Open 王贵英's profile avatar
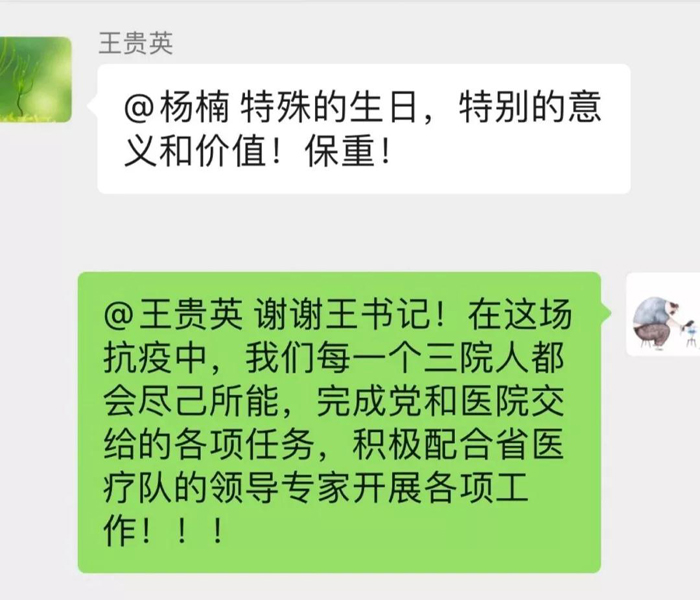Screen dimensions: 700x600 click(36, 80)
